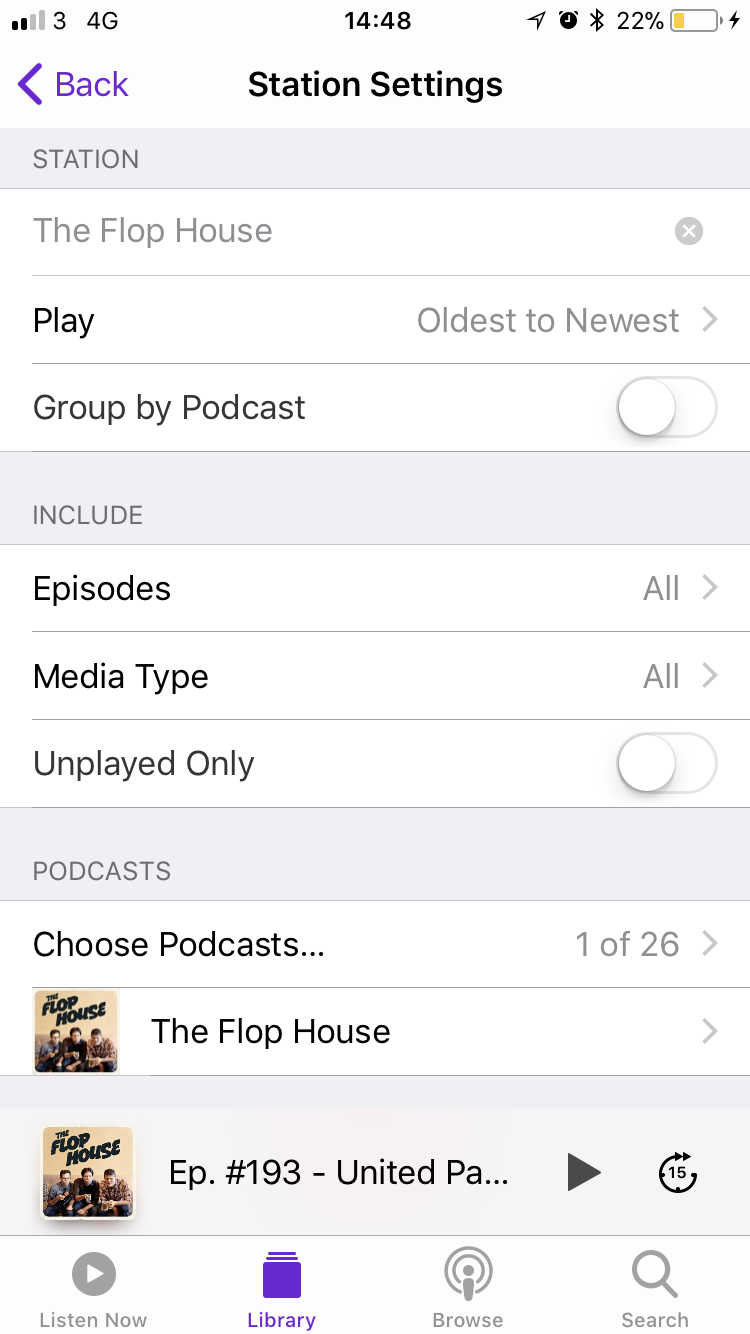Enable the Unplayed Only switch
Viewport: 750px width, 1334px height.
click(x=666, y=764)
